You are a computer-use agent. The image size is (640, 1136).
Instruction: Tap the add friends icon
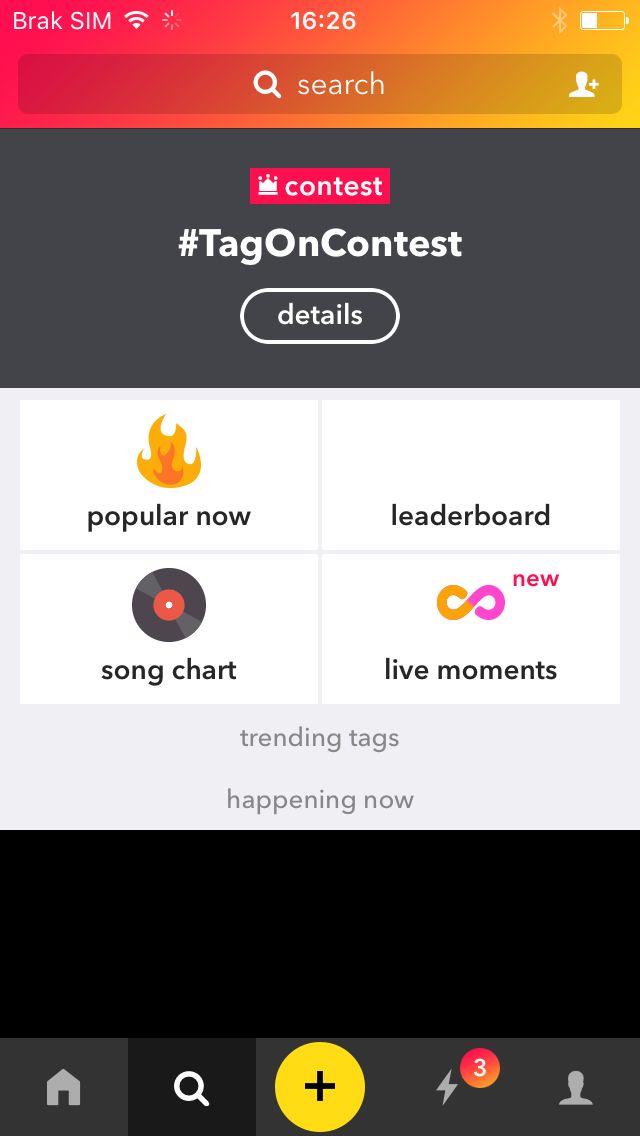pyautogui.click(x=583, y=85)
